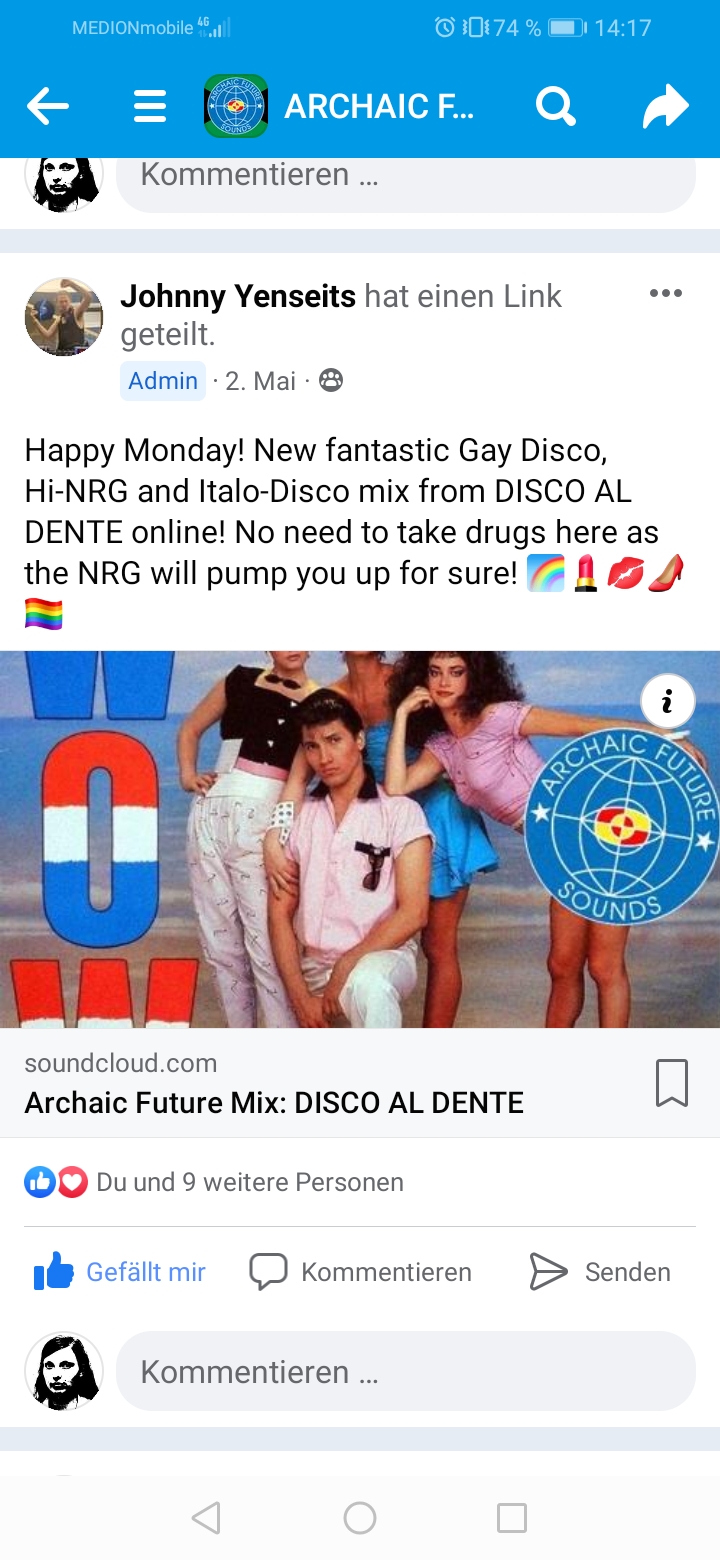This screenshot has height=1560, width=720.
Task: Open the Archaic Future Sounds group title
Action: (x=378, y=106)
